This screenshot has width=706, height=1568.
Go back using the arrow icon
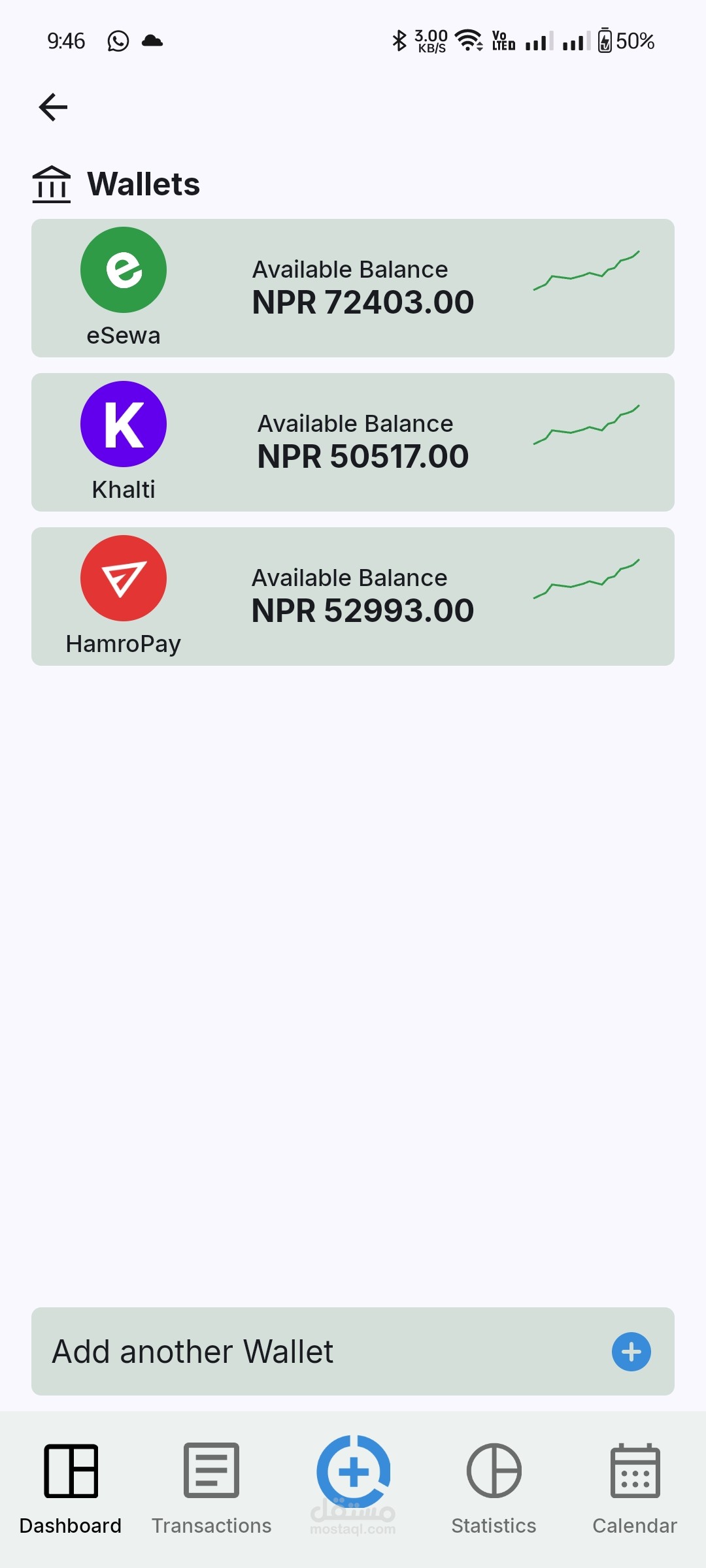pyautogui.click(x=54, y=107)
